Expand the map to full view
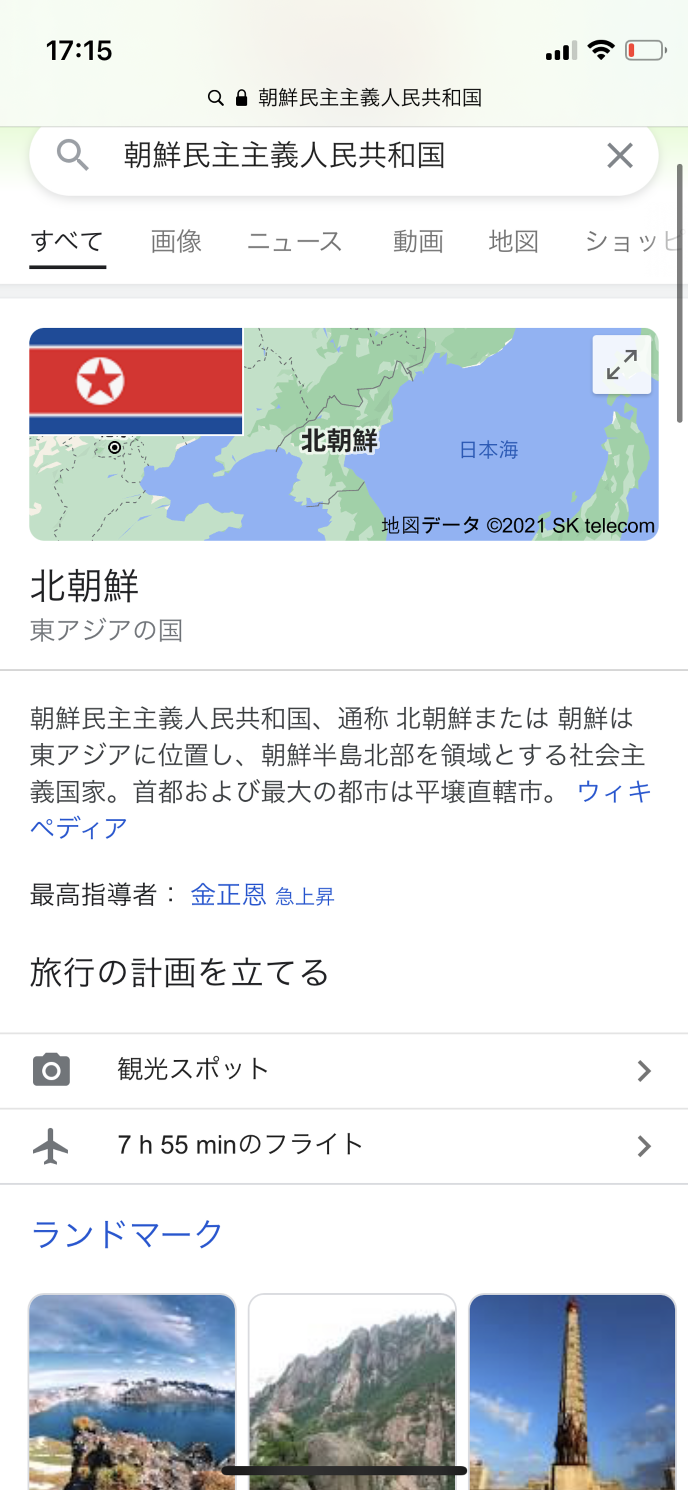The image size is (688, 1490). [621, 365]
